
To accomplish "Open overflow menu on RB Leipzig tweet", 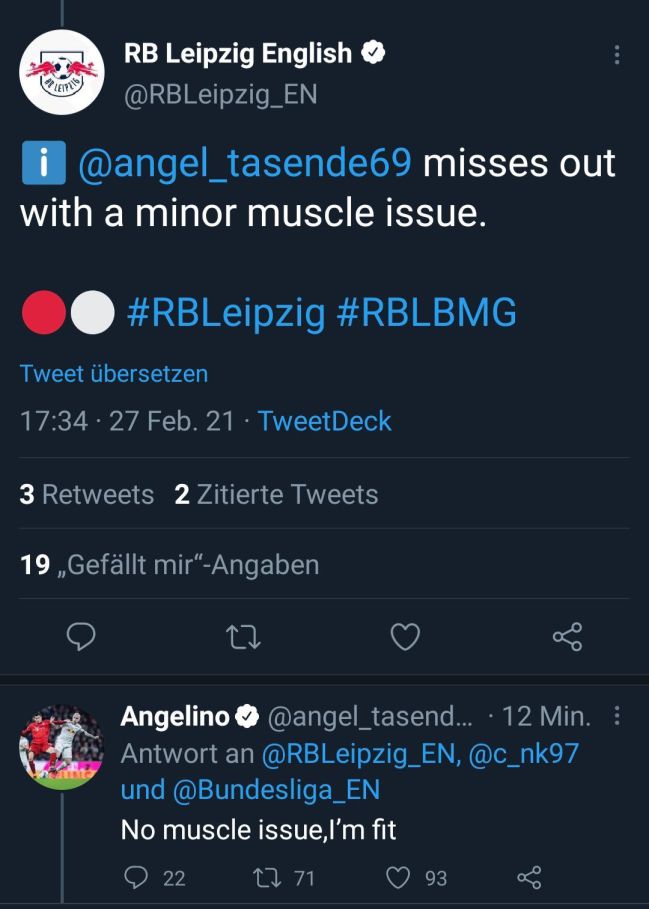I will coord(617,54).
